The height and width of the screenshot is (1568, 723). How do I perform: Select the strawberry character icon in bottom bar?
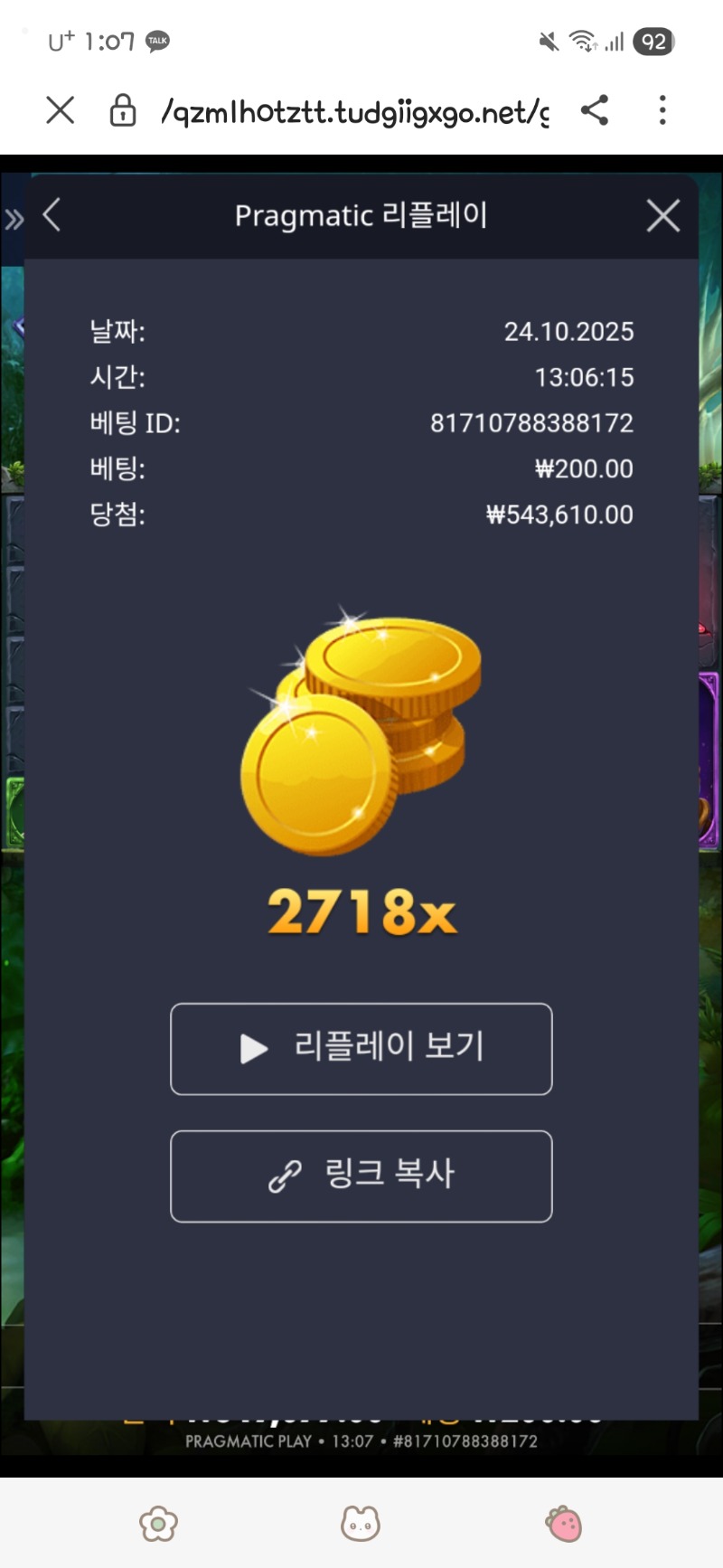click(x=565, y=1523)
